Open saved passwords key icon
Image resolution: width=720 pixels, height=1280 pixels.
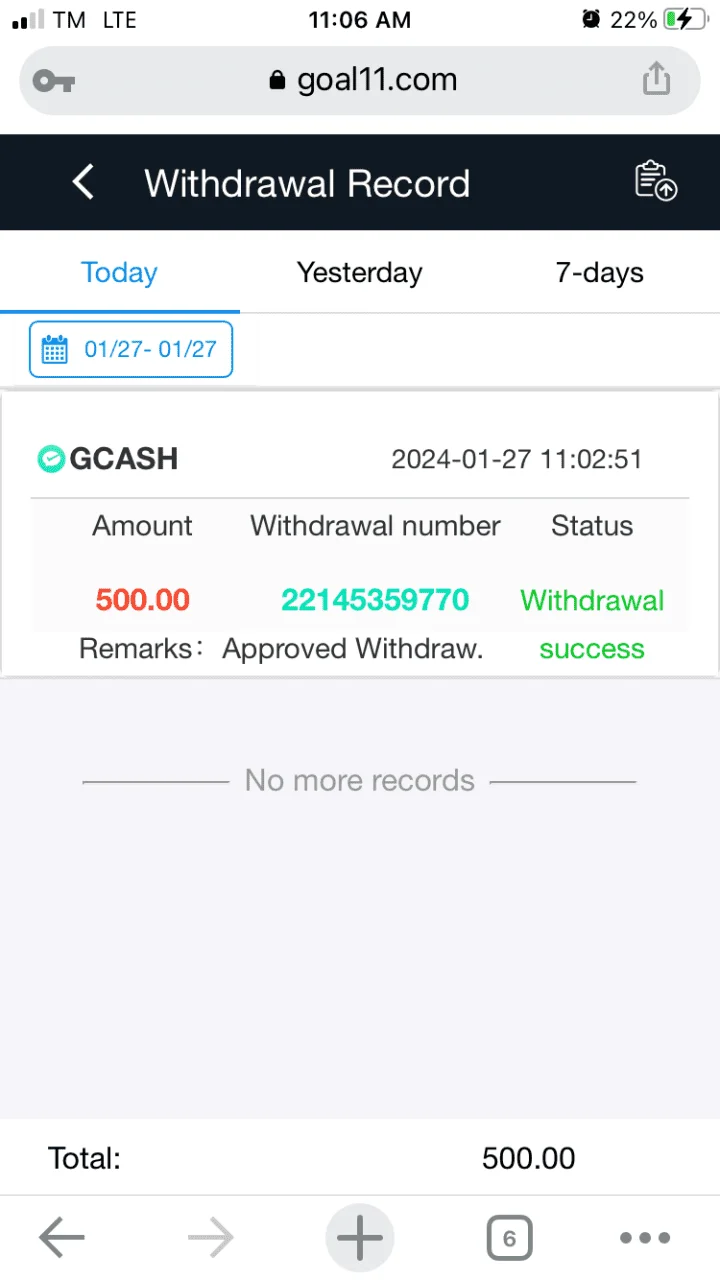click(53, 81)
